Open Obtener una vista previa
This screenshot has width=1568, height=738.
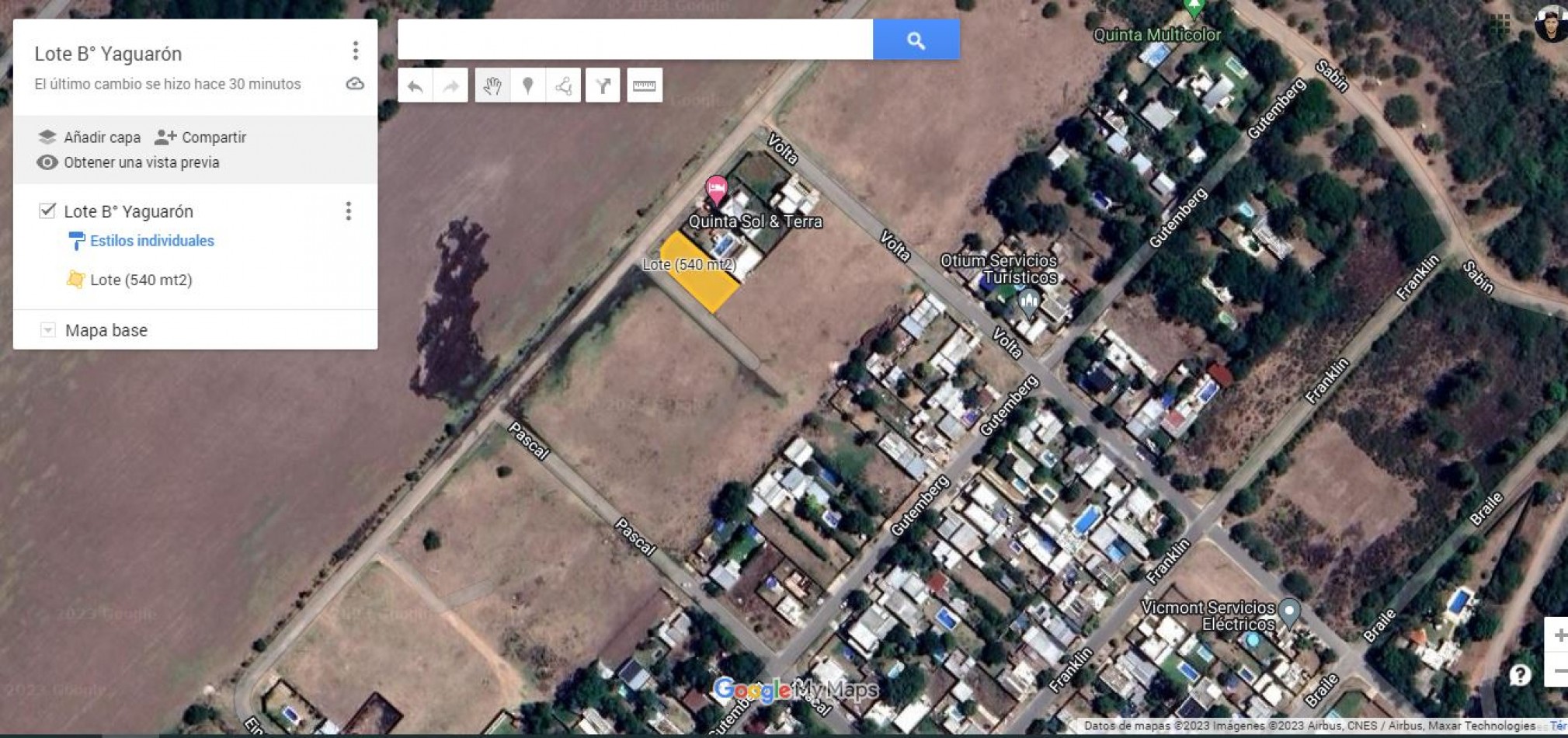pyautogui.click(x=129, y=162)
